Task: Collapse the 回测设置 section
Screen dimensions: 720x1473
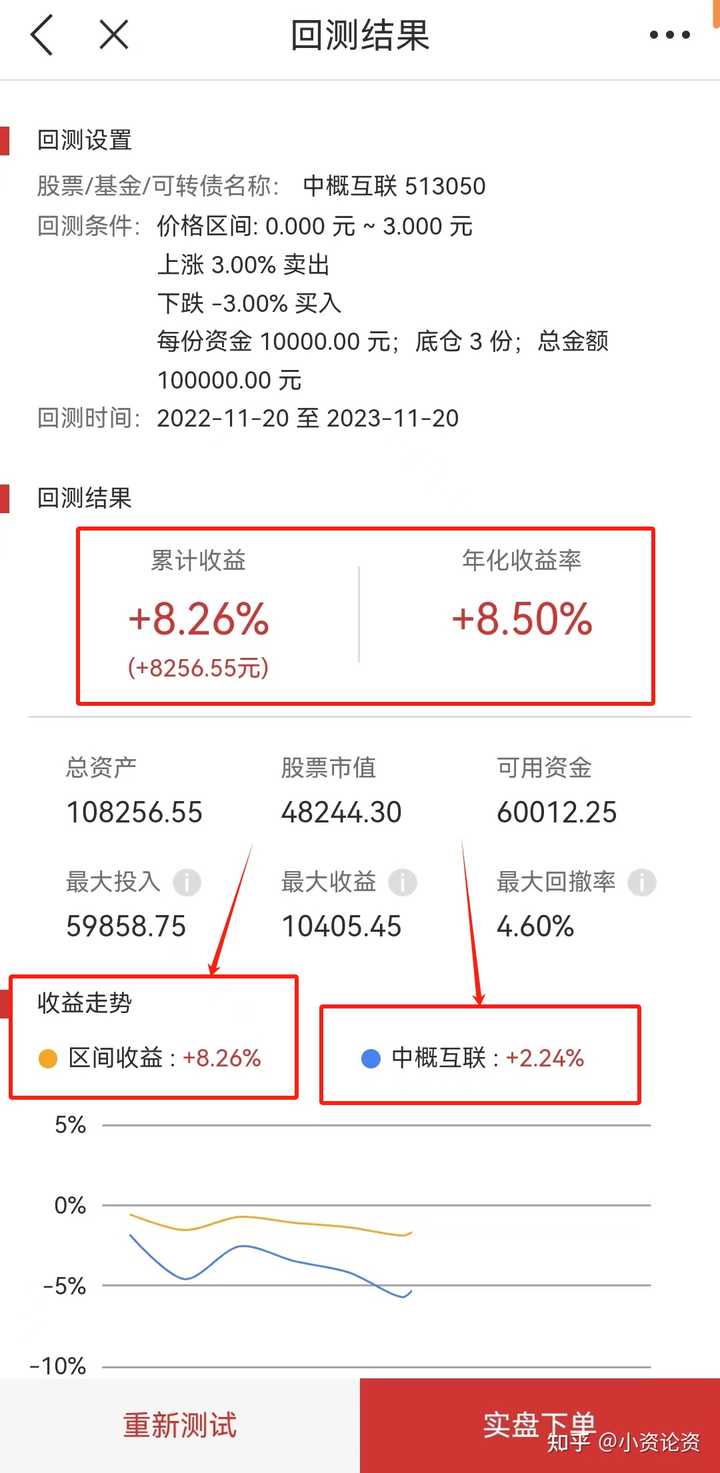Action: [84, 141]
